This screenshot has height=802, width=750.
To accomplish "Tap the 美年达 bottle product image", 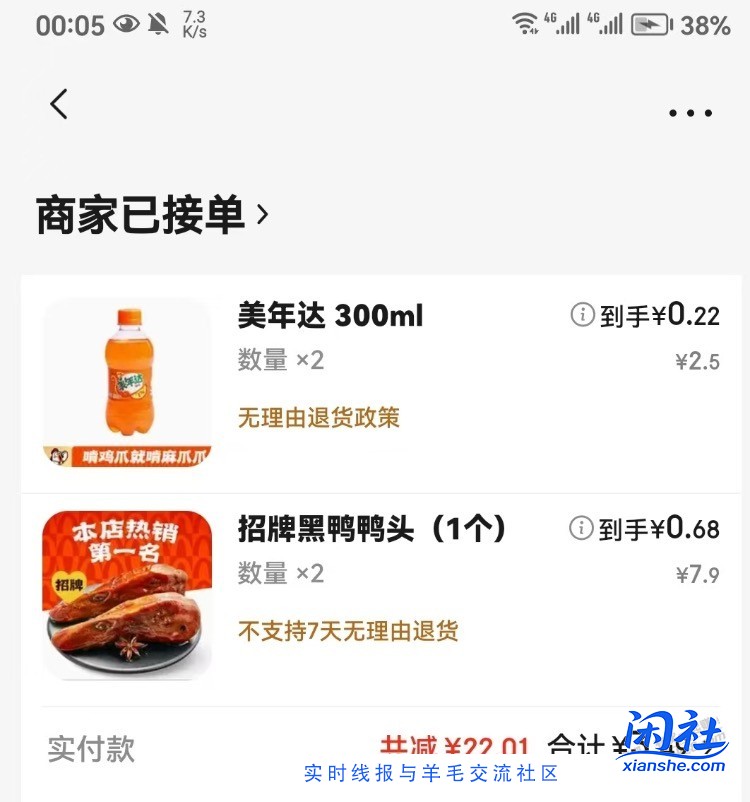I will 127,382.
